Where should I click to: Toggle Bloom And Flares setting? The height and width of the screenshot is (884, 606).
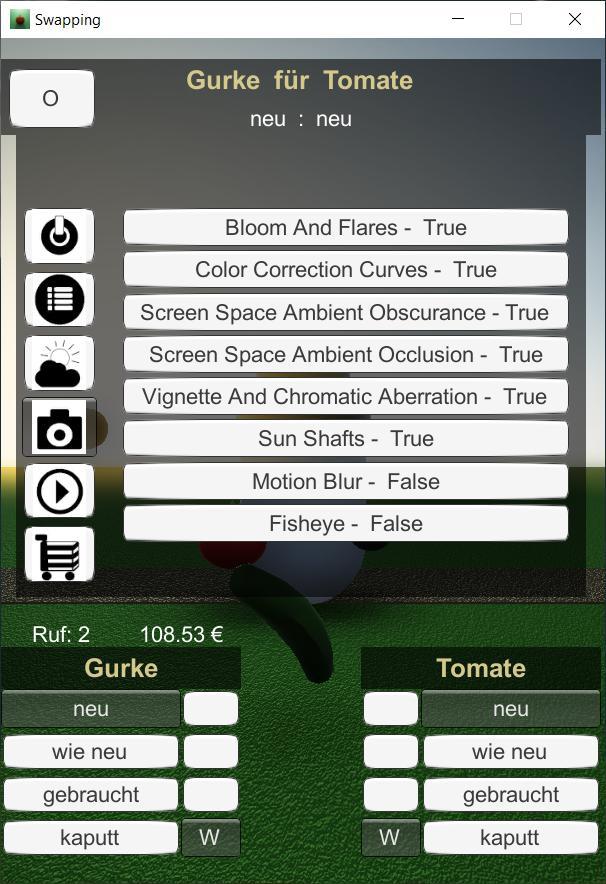345,227
